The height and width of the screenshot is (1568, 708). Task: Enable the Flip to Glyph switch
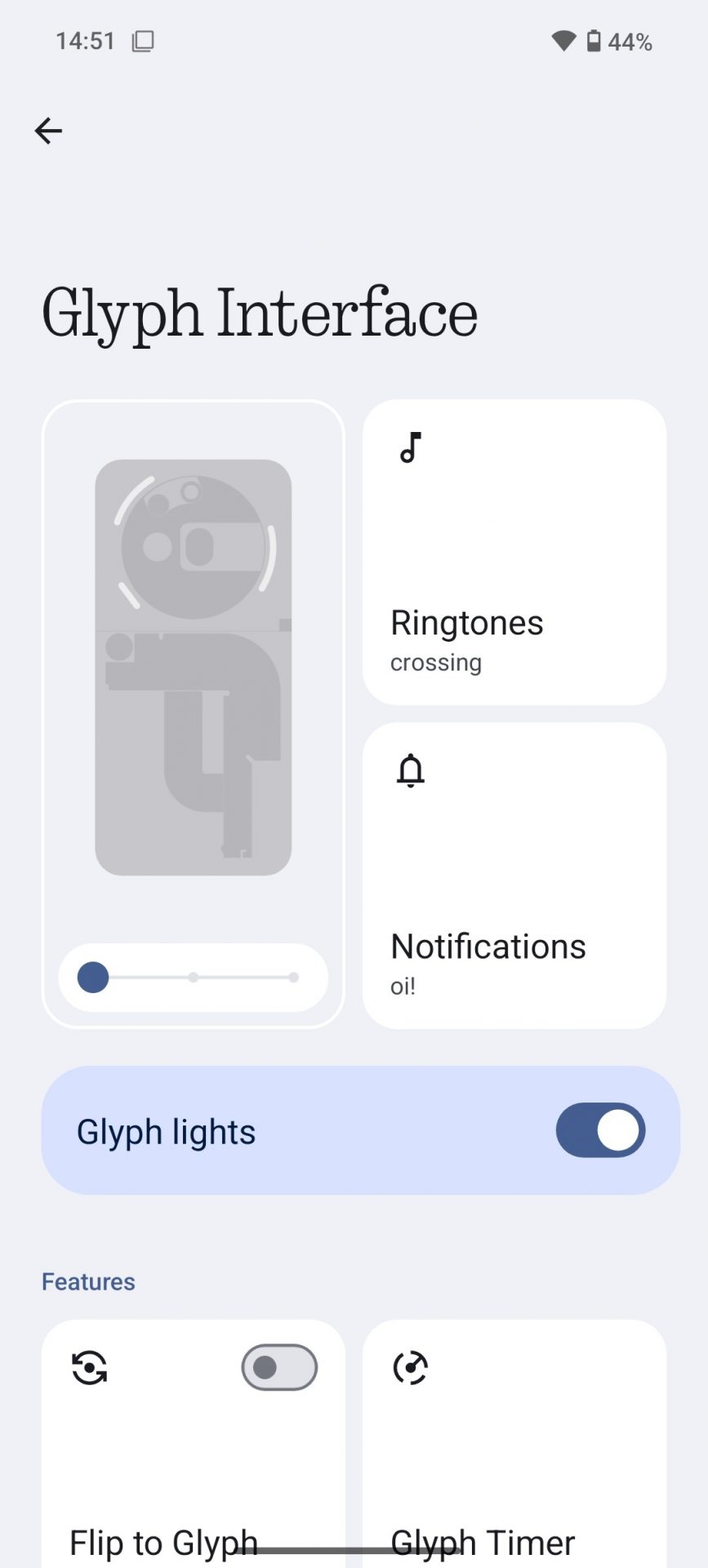[x=278, y=1367]
